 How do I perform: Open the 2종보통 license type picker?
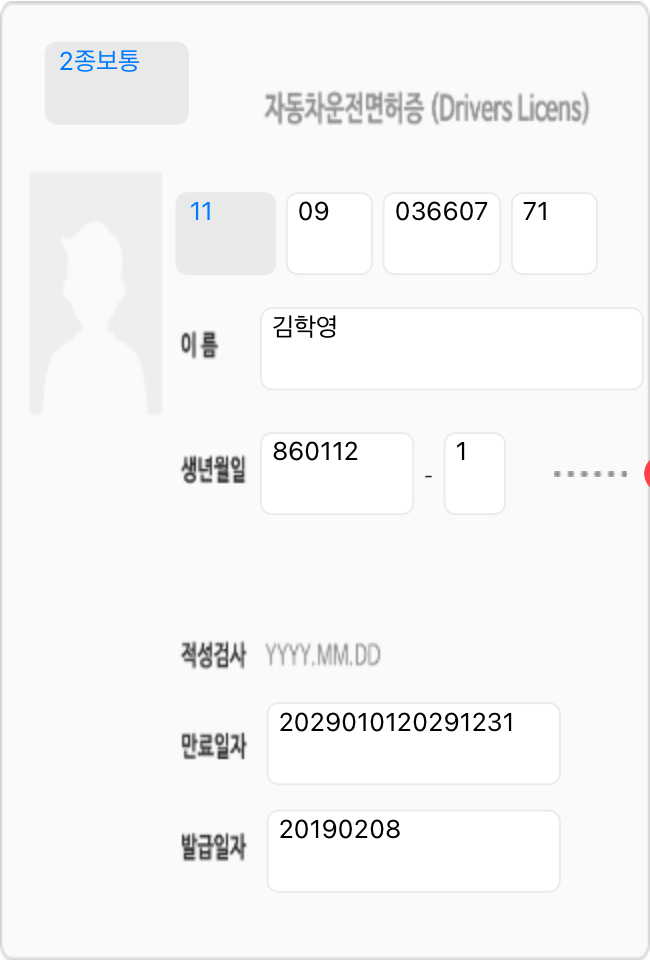click(116, 83)
